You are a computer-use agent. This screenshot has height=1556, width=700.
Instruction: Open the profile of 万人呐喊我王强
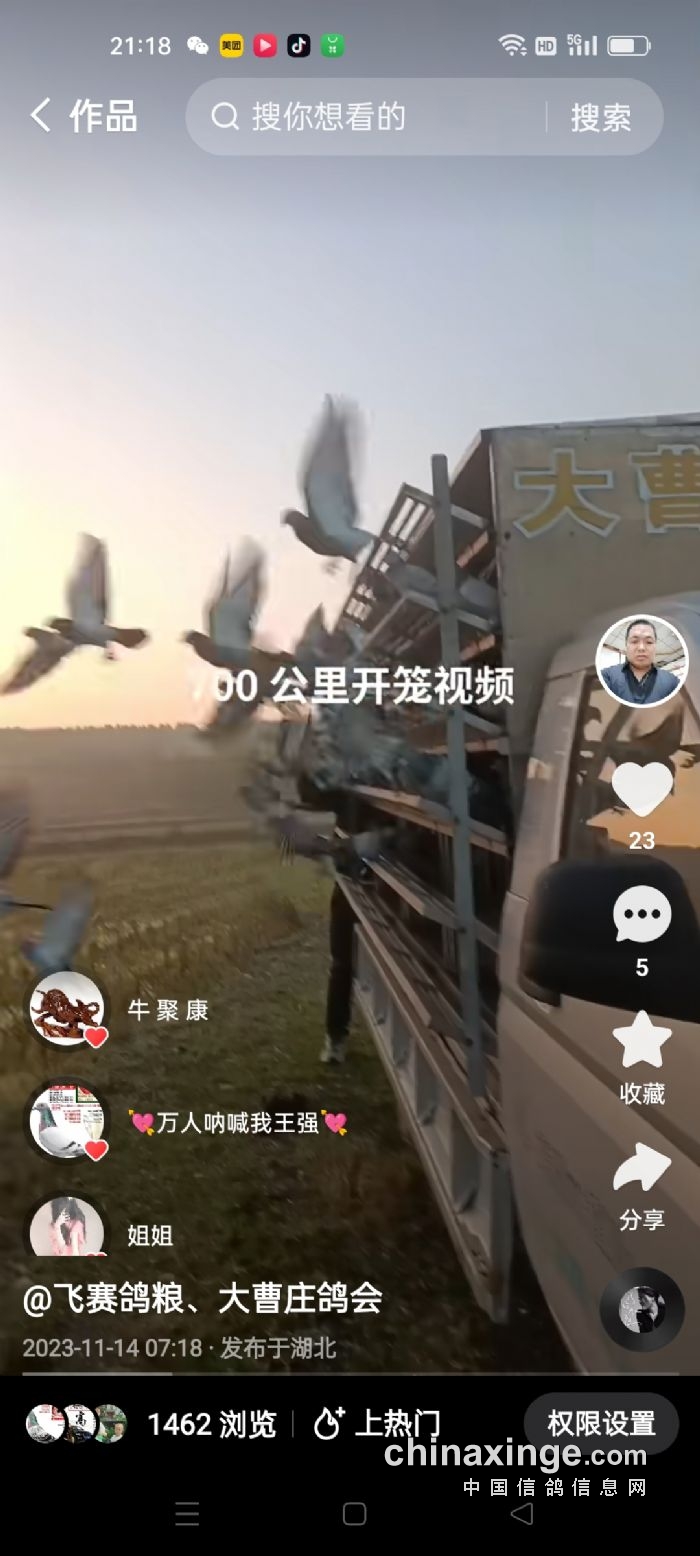(x=66, y=1121)
